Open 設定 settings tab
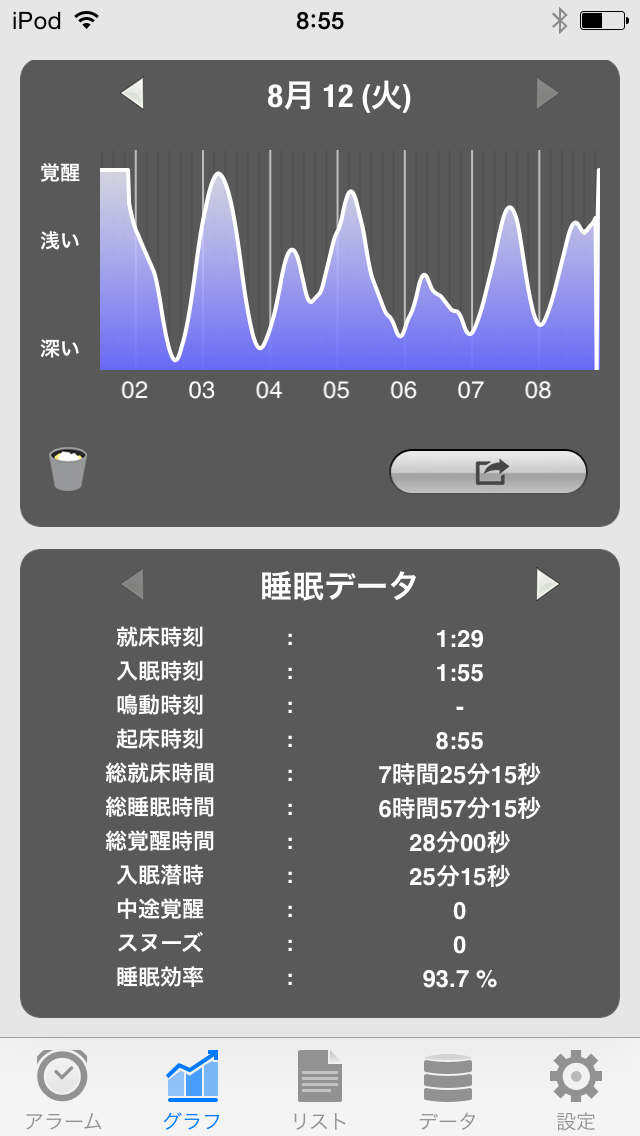The image size is (640, 1136). [576, 1089]
